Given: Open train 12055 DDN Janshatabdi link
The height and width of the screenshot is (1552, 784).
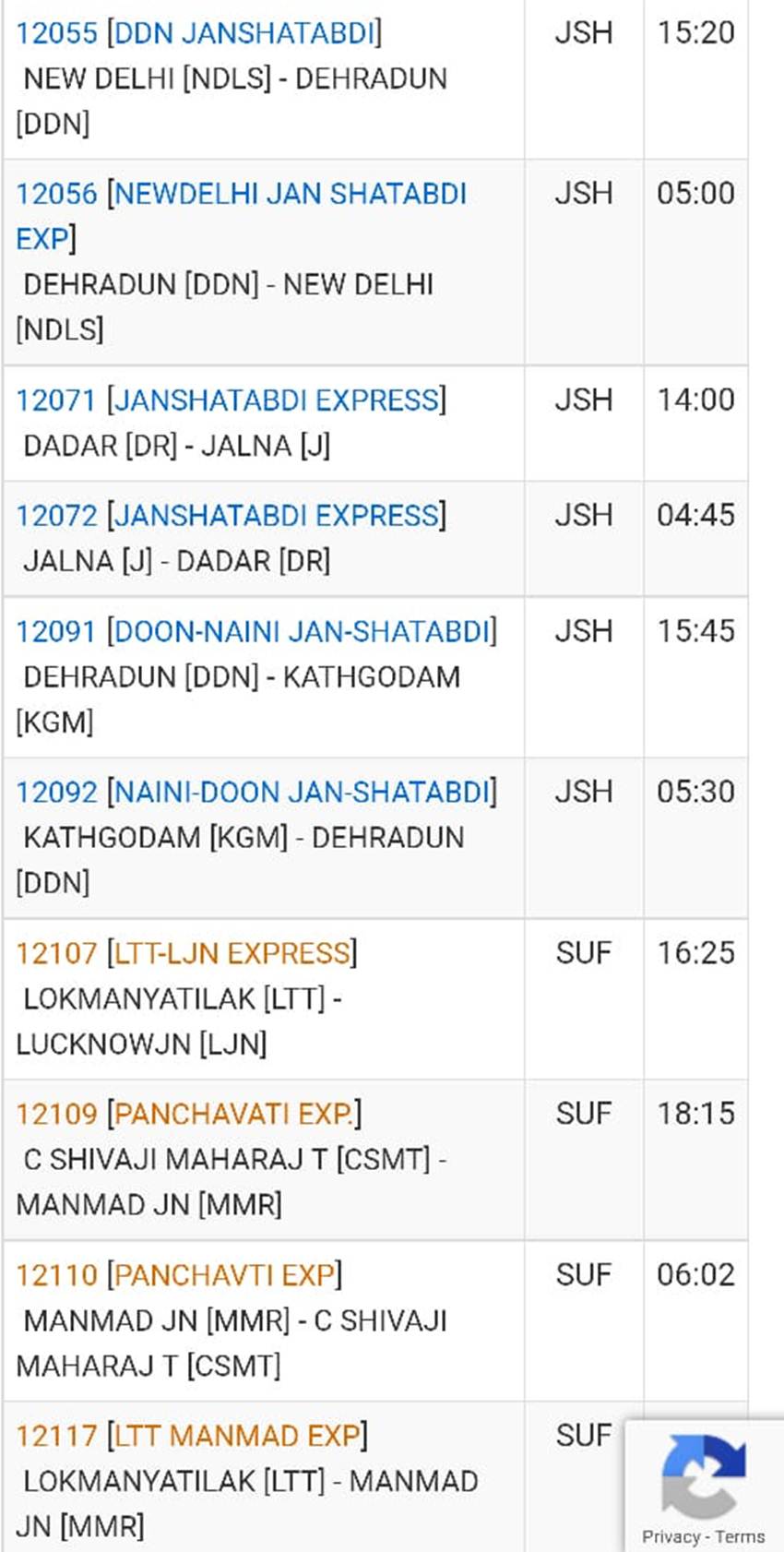Looking at the screenshot, I should click(x=198, y=33).
